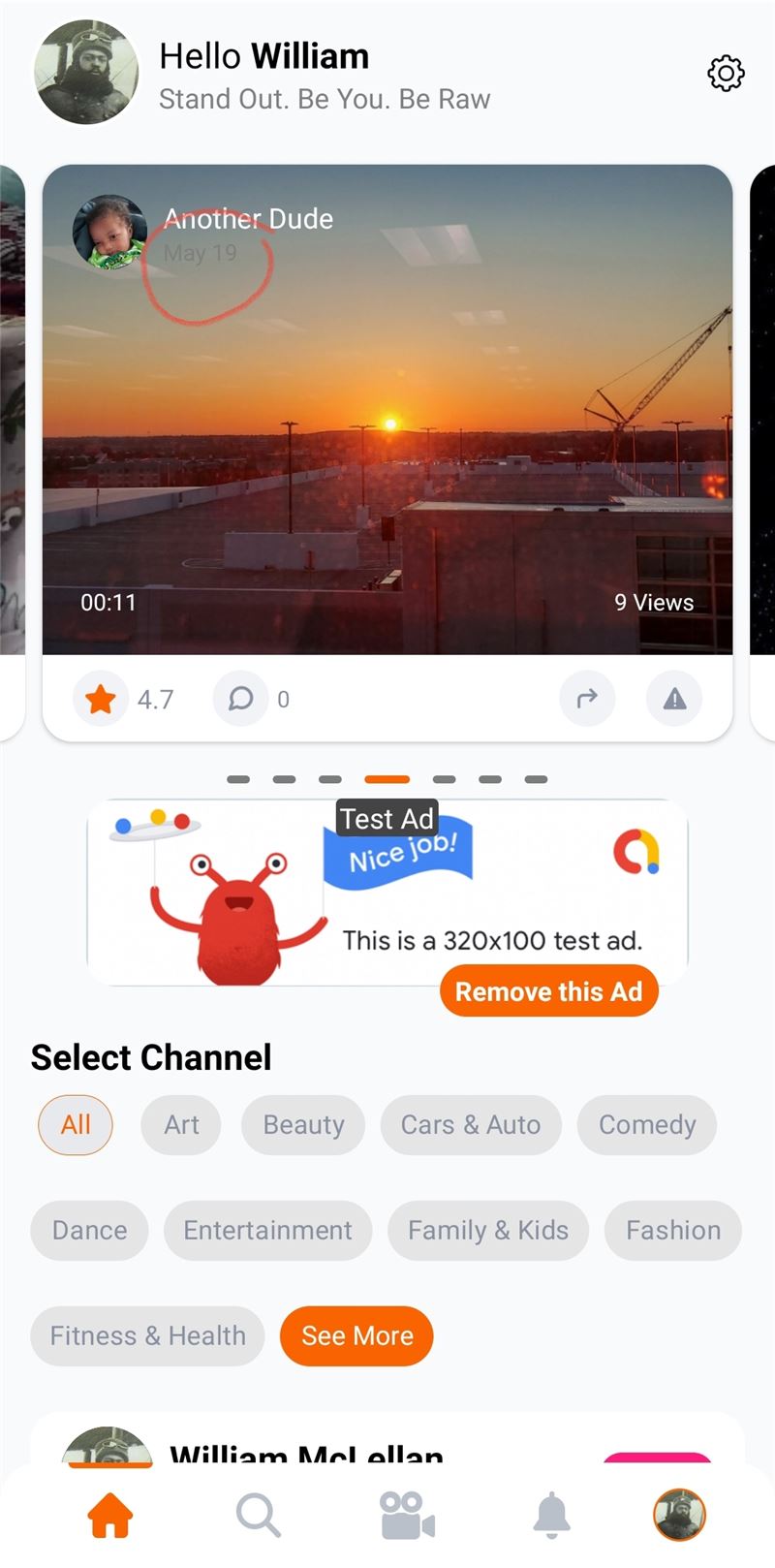Screen dimensions: 775x1568
Task: Filter by Dance channel
Action: 89,1230
